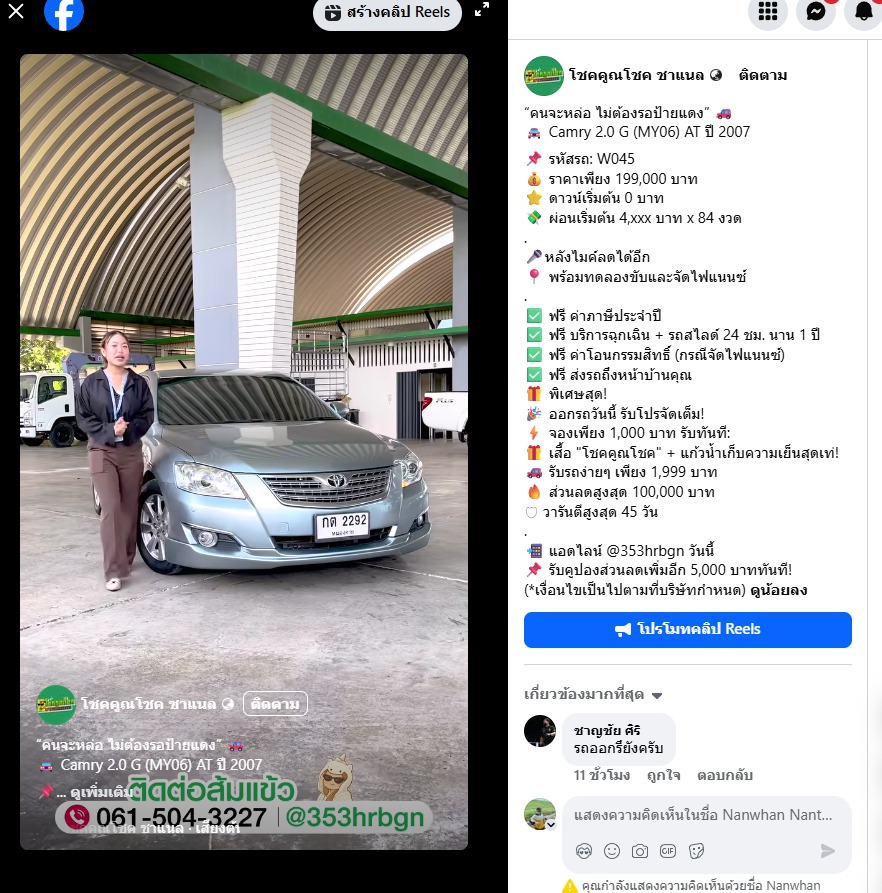The height and width of the screenshot is (893, 882).
Task: Add a sticker to the comment
Action: tap(696, 851)
